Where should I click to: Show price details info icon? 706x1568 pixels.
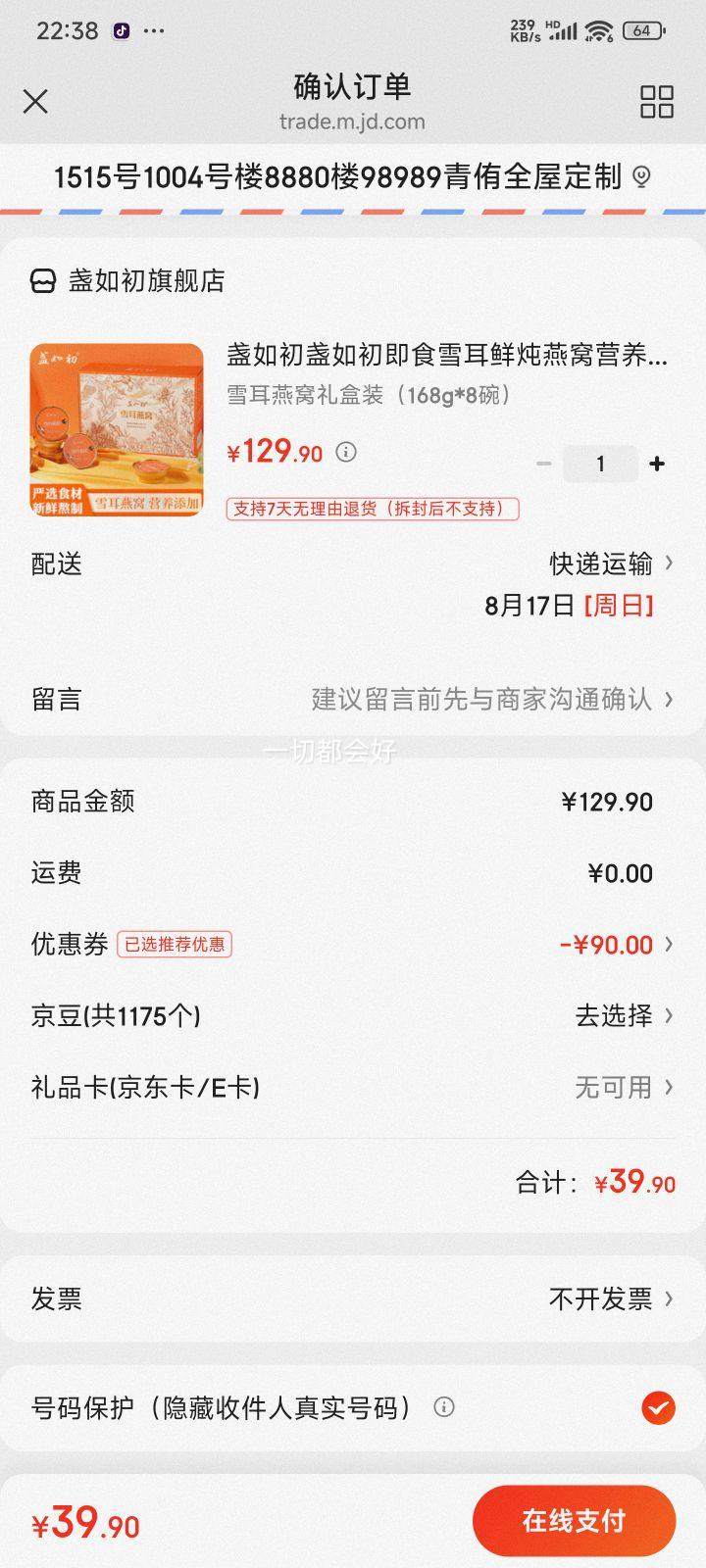click(x=346, y=452)
